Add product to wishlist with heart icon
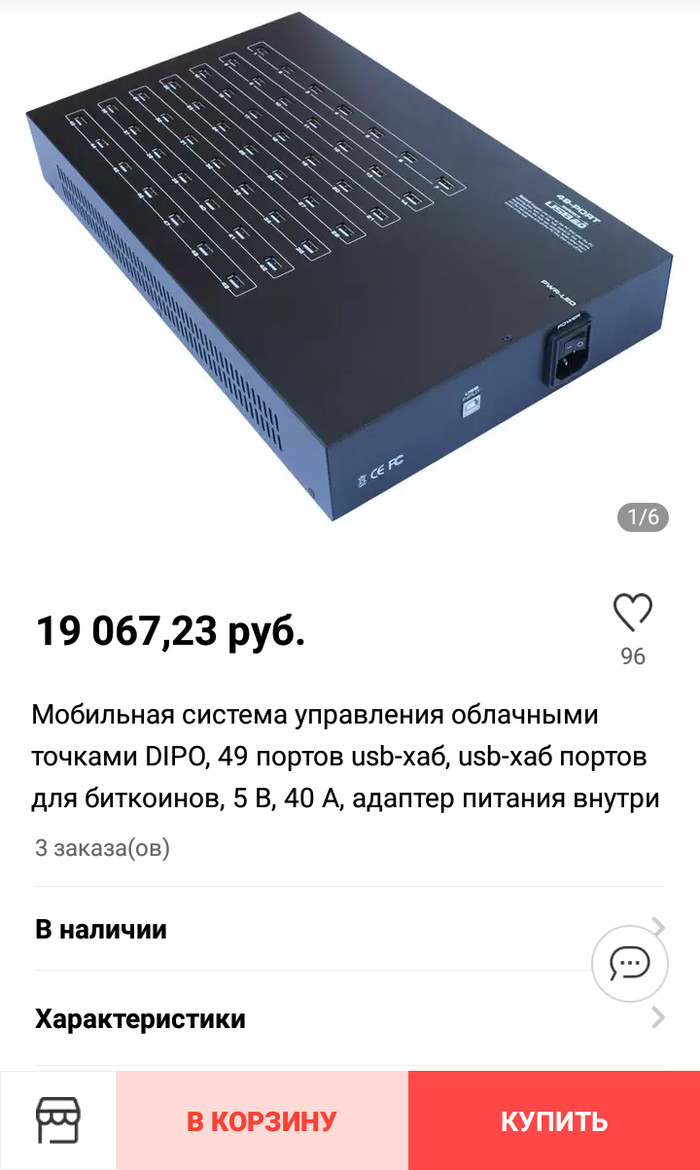This screenshot has width=700, height=1170. pyautogui.click(x=632, y=612)
